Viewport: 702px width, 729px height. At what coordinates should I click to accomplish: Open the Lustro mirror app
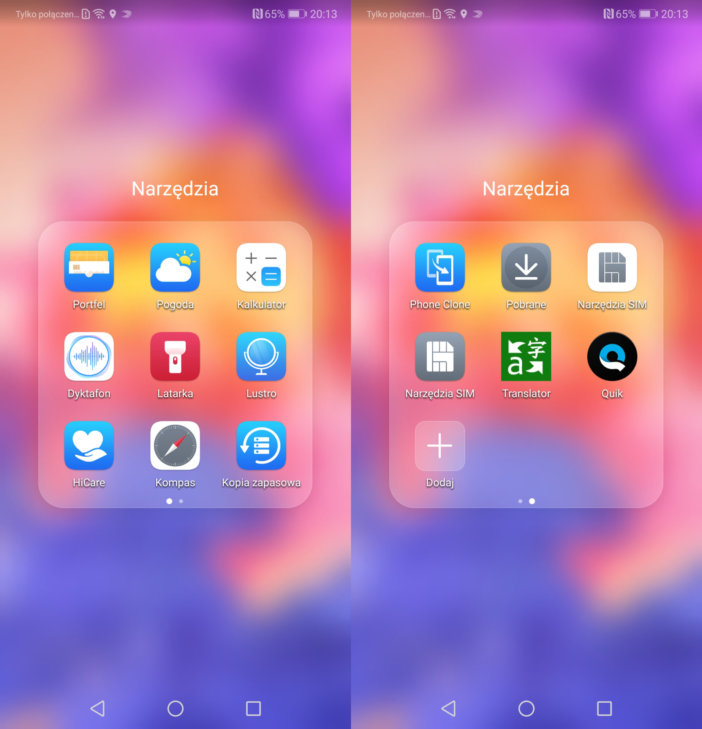(261, 356)
